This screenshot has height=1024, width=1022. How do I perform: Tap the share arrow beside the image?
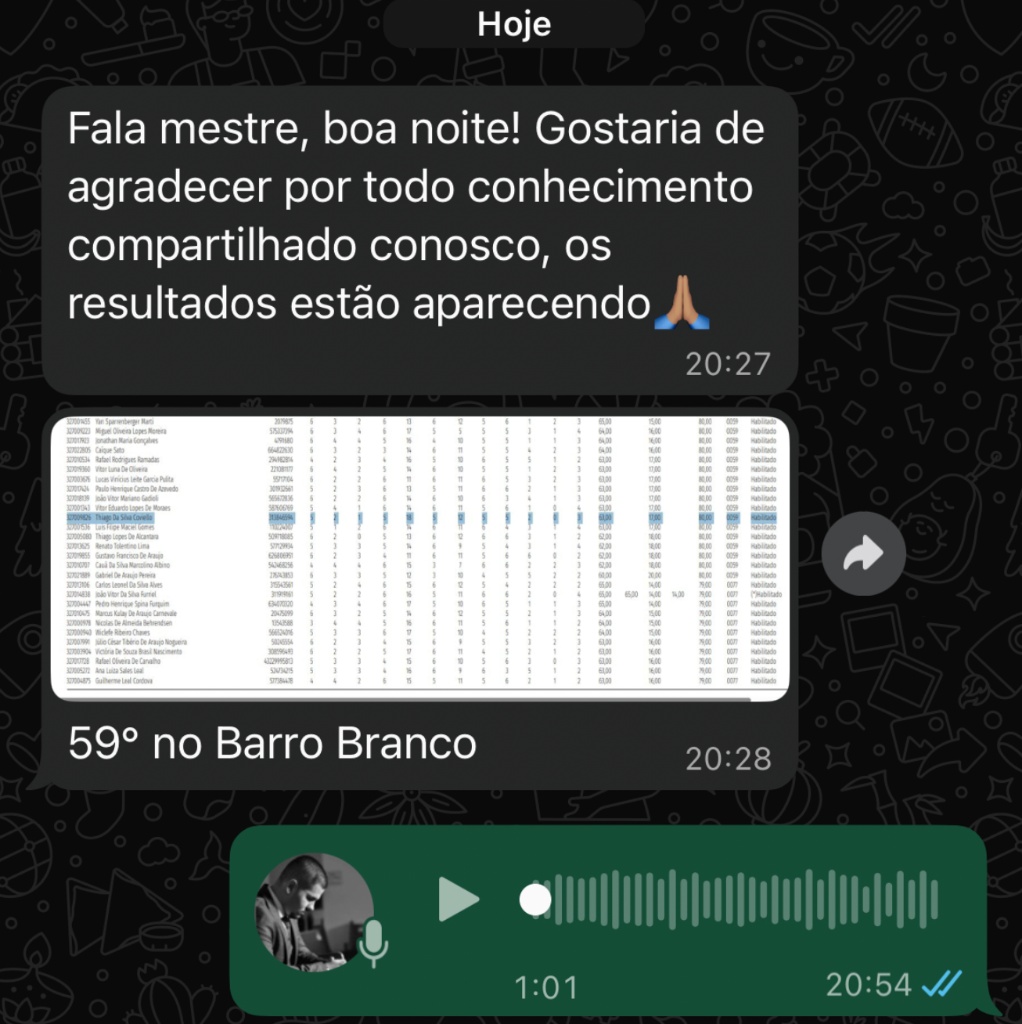(x=864, y=552)
